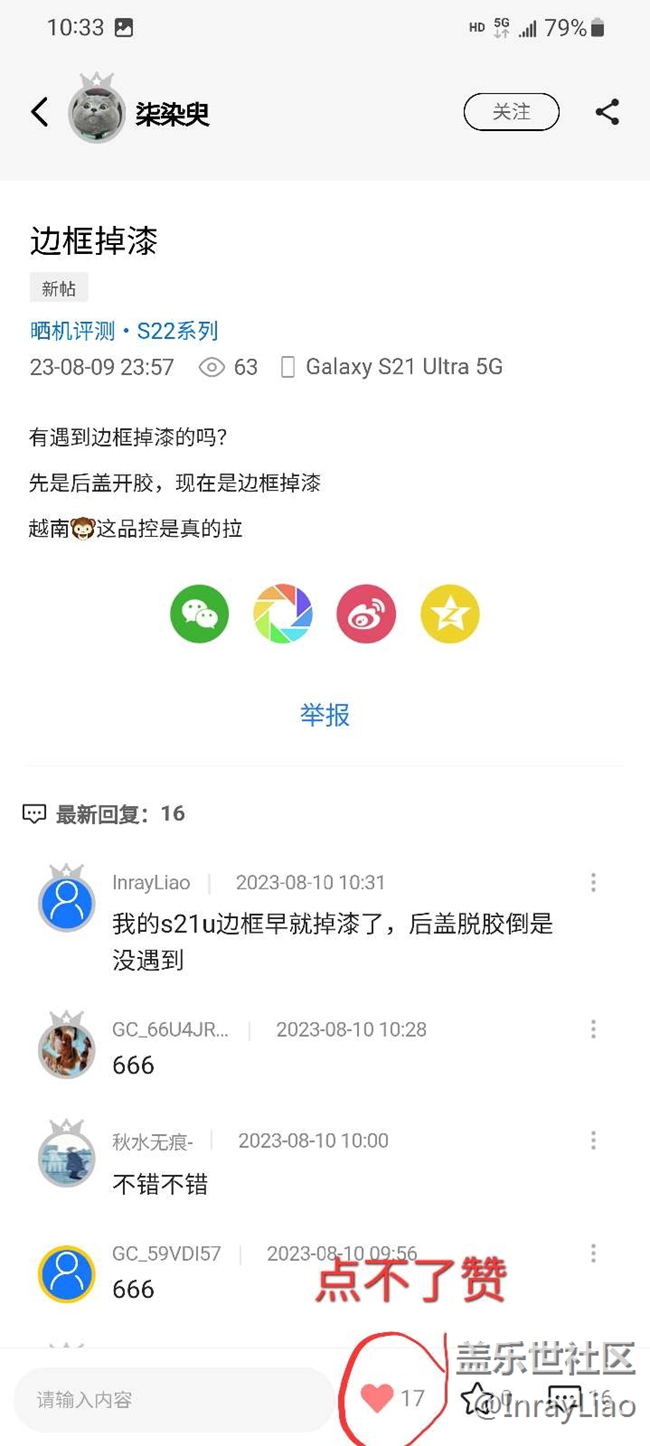
Task: Report the post via 举报
Action: click(x=325, y=715)
